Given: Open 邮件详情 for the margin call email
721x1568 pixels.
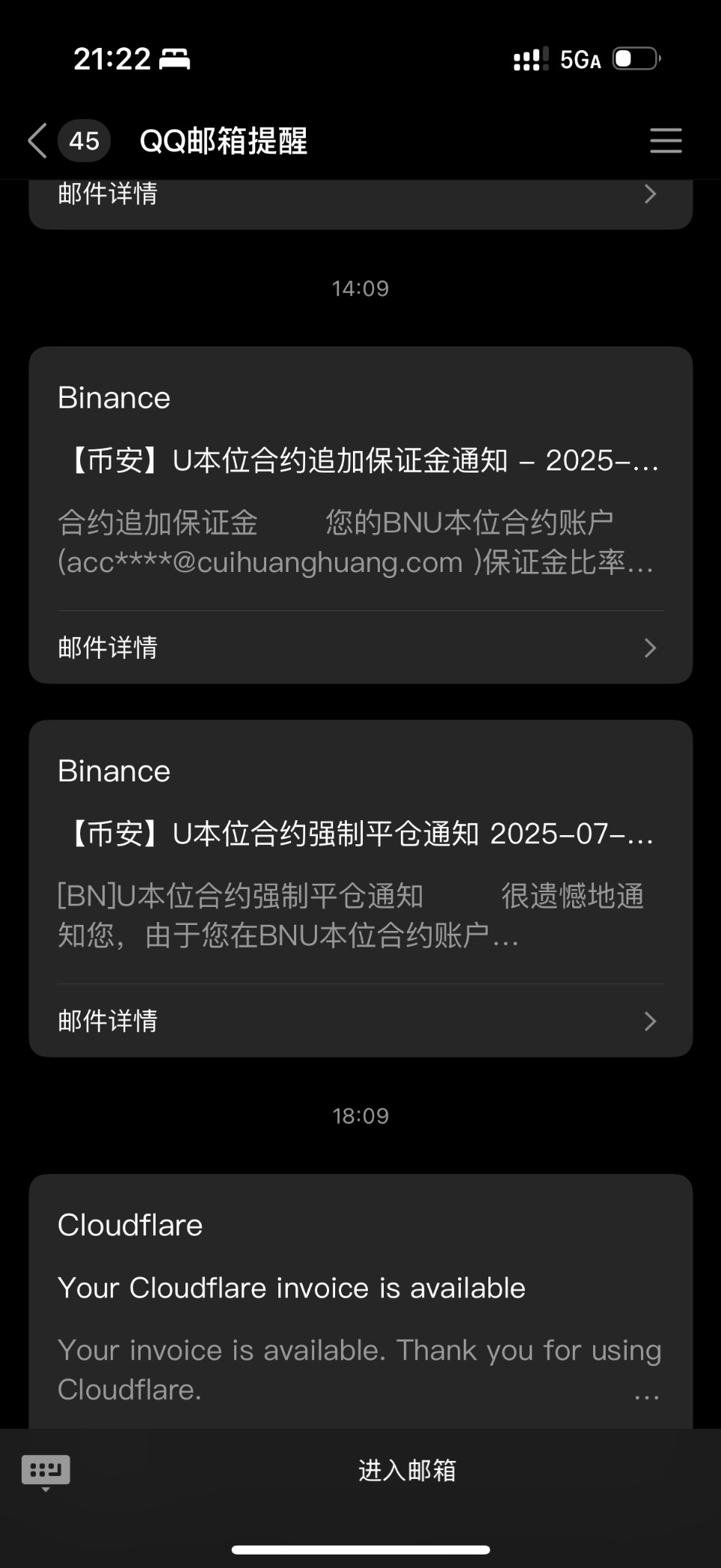Looking at the screenshot, I should [360, 648].
